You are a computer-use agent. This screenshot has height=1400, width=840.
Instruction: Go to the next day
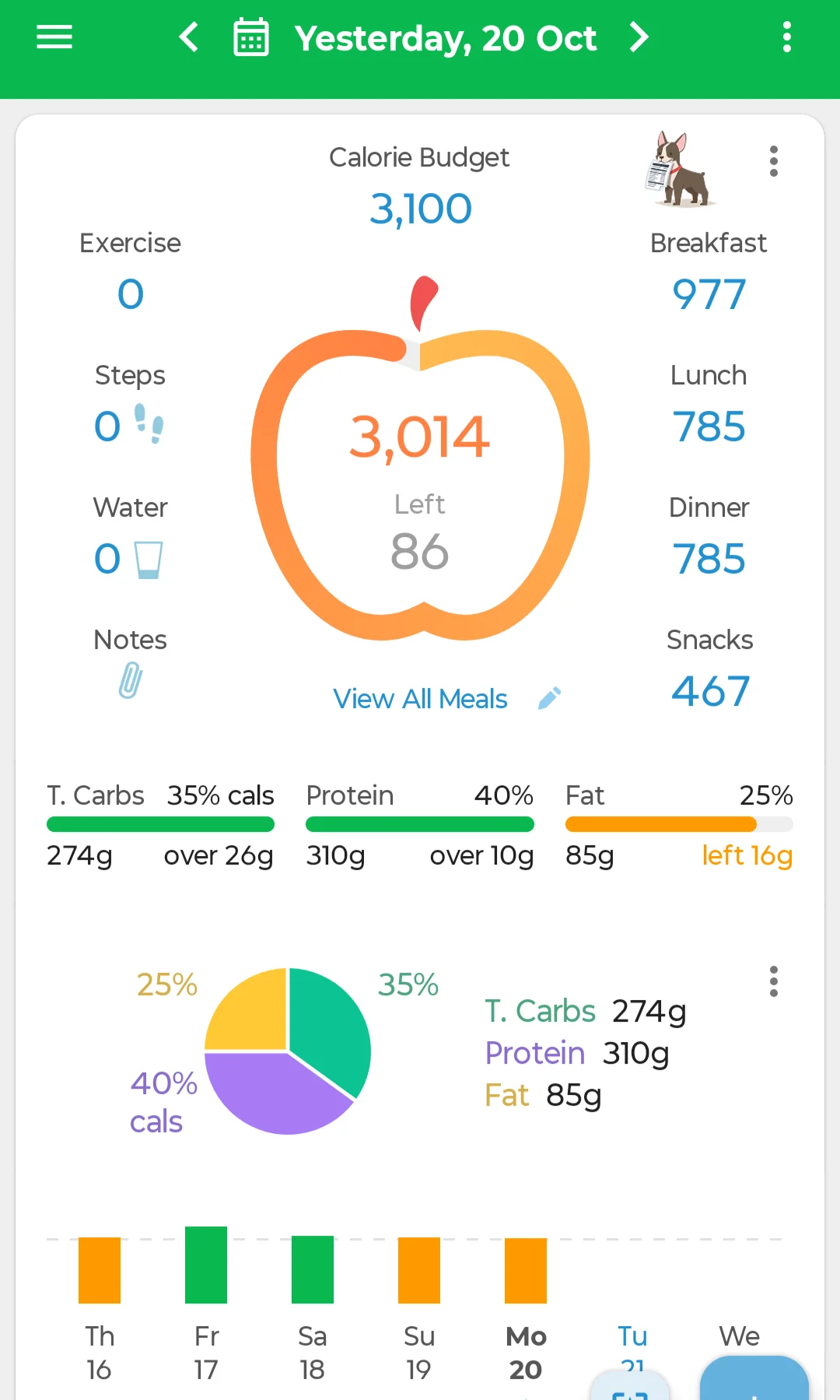[x=639, y=37]
